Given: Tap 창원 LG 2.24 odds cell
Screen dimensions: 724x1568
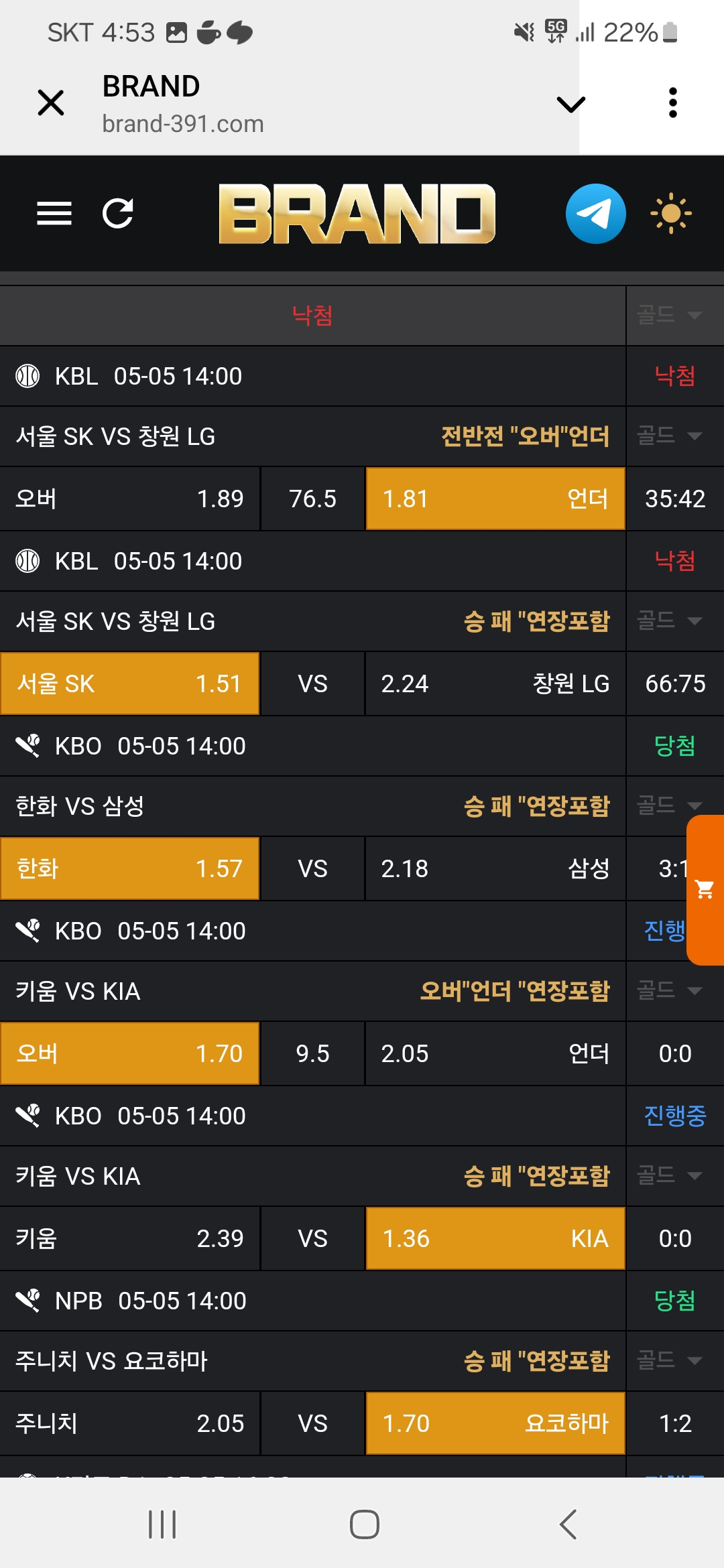Looking at the screenshot, I should pyautogui.click(x=495, y=683).
